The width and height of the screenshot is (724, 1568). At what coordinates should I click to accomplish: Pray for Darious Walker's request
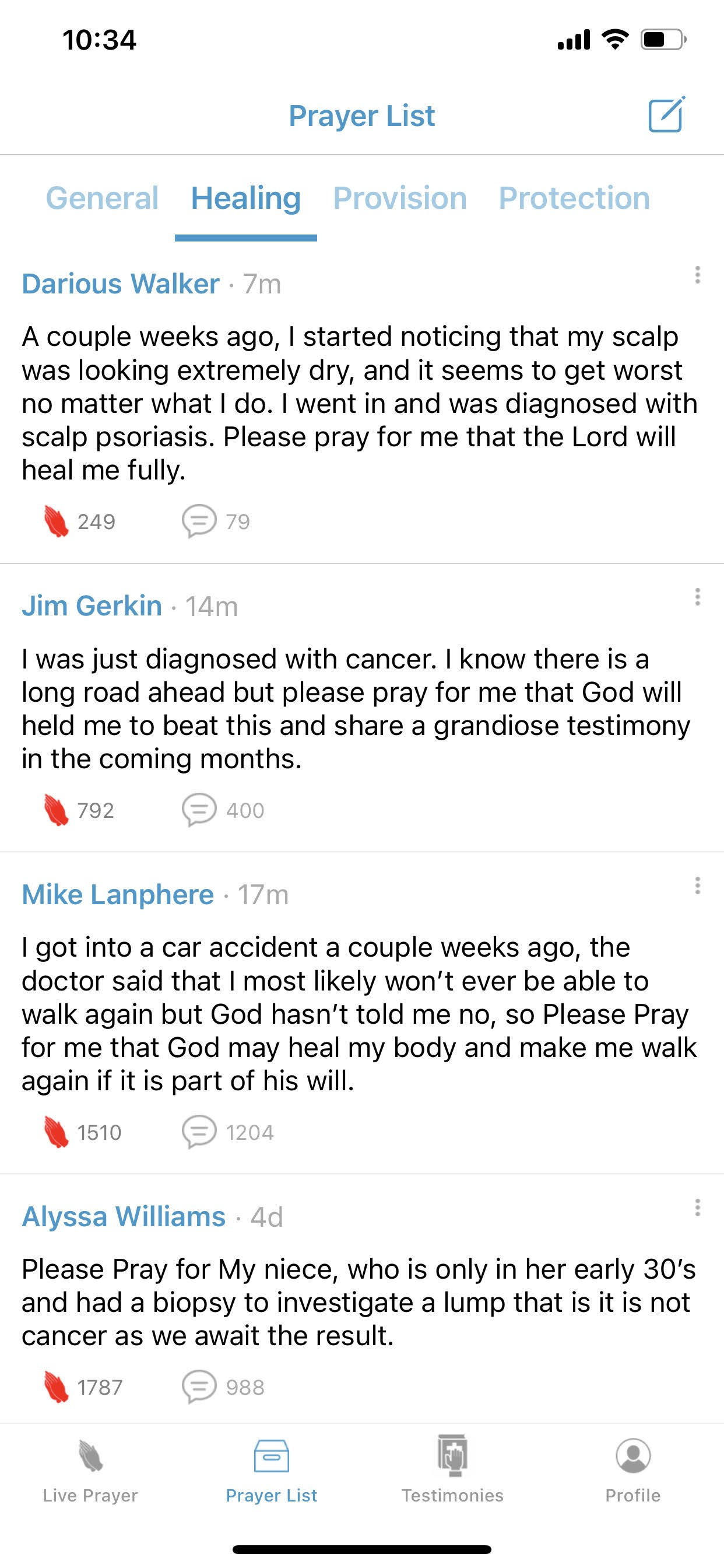pos(57,521)
